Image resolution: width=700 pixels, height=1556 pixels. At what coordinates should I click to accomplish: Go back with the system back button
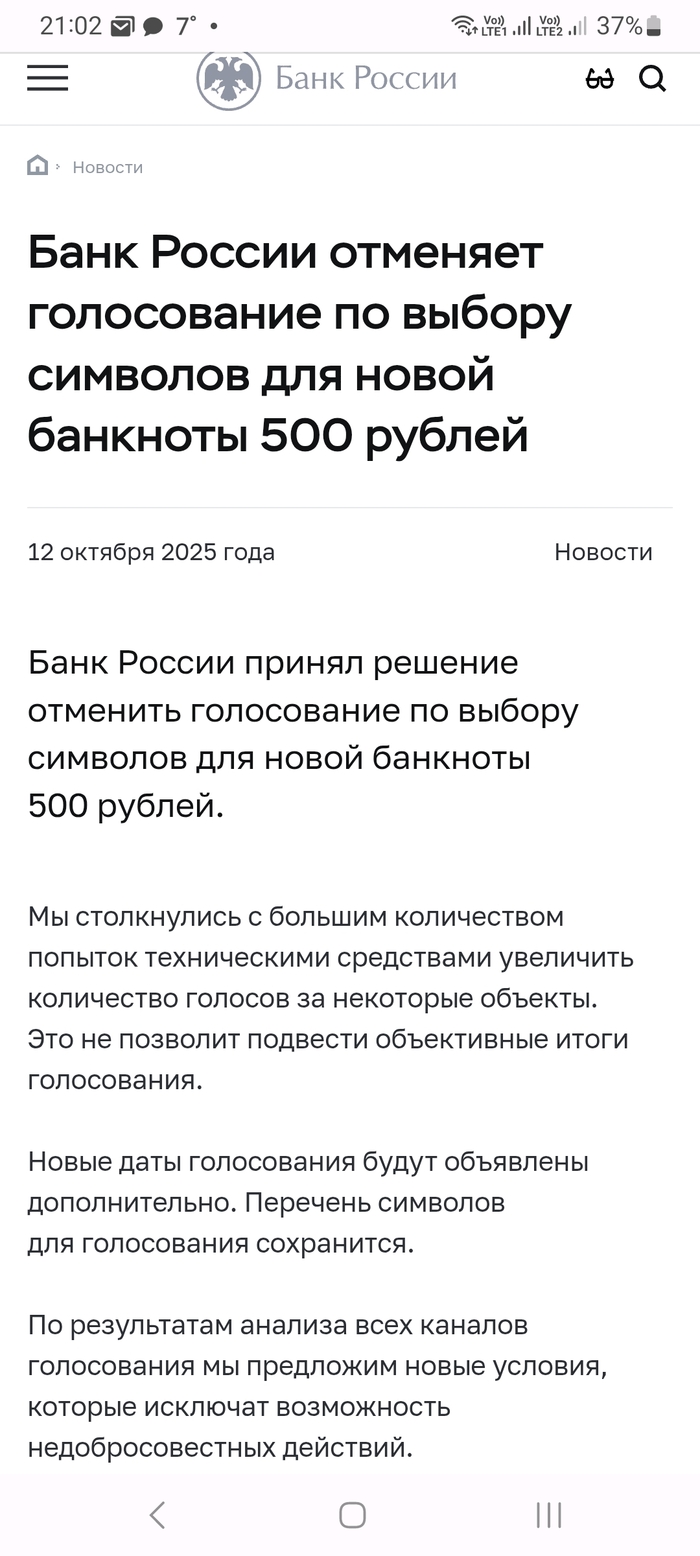pos(157,1515)
